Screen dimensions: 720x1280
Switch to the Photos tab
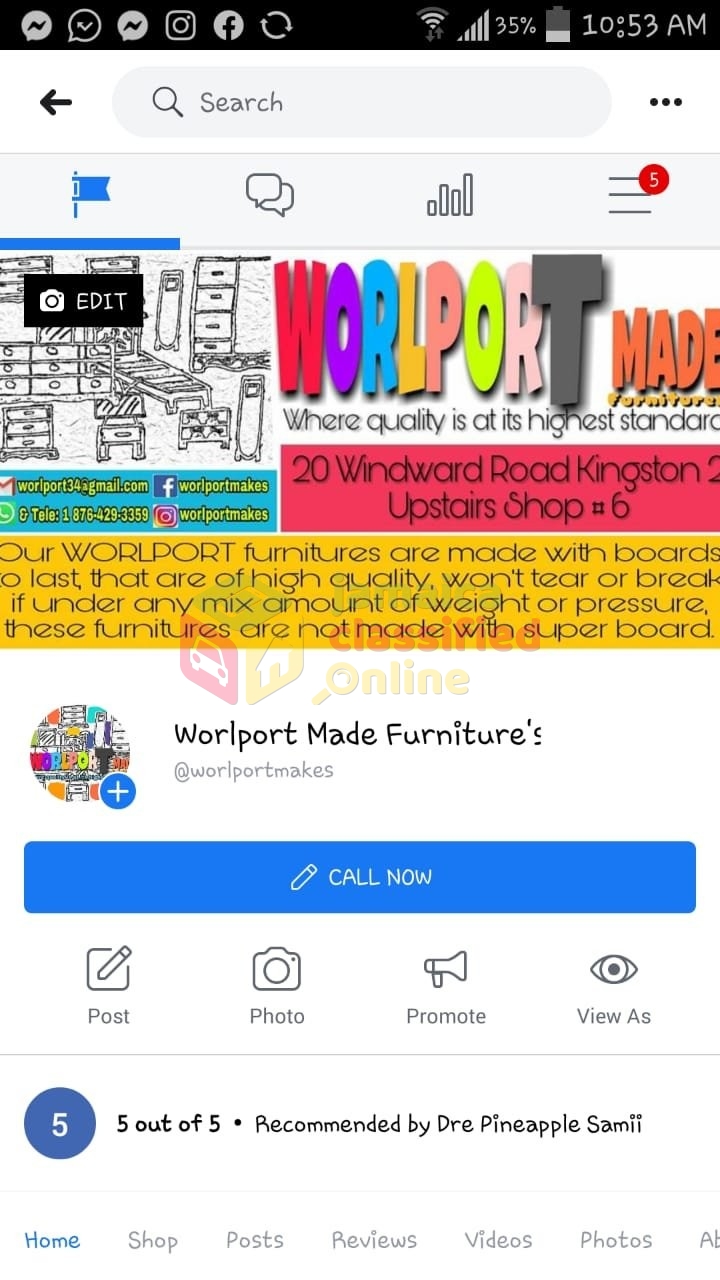pos(616,1240)
